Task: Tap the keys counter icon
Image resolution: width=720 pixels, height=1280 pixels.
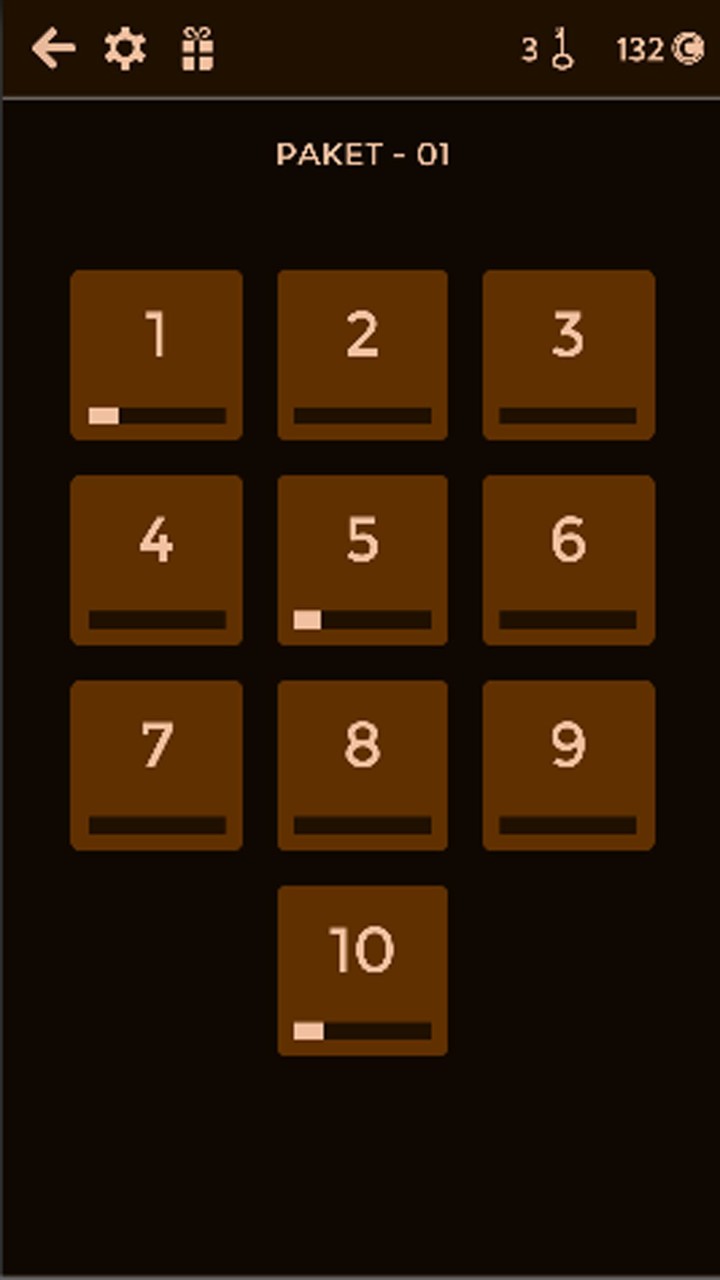Action: point(562,48)
